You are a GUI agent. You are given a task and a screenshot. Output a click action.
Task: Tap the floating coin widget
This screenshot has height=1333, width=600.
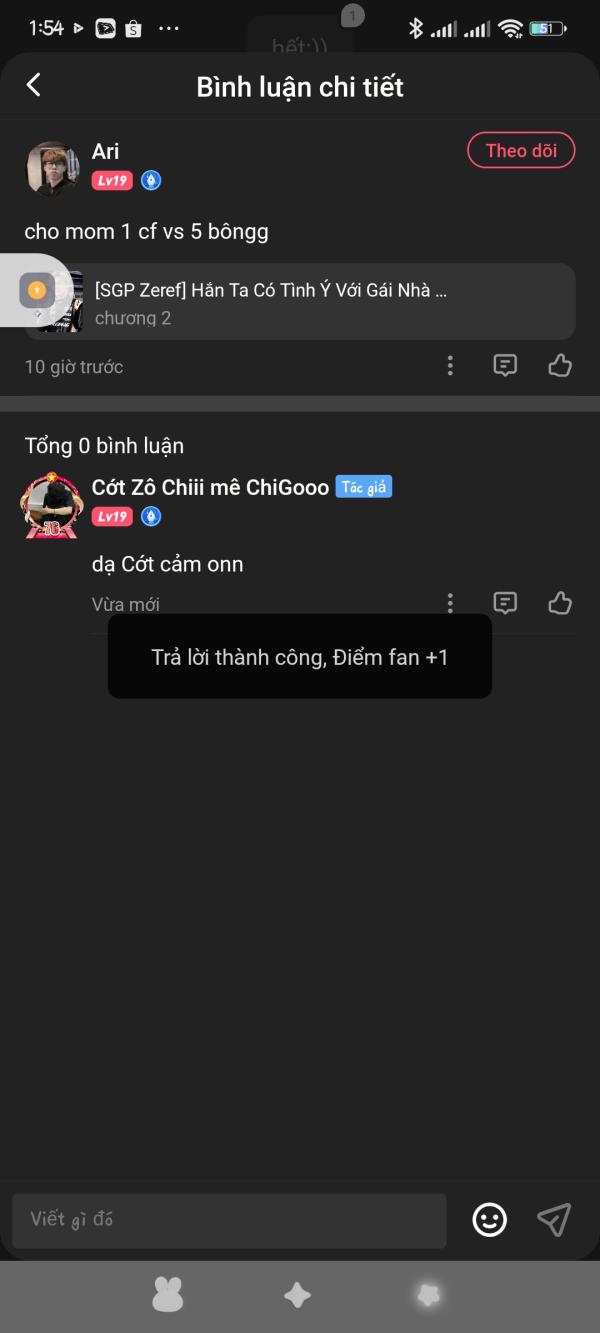pyautogui.click(x=36, y=291)
